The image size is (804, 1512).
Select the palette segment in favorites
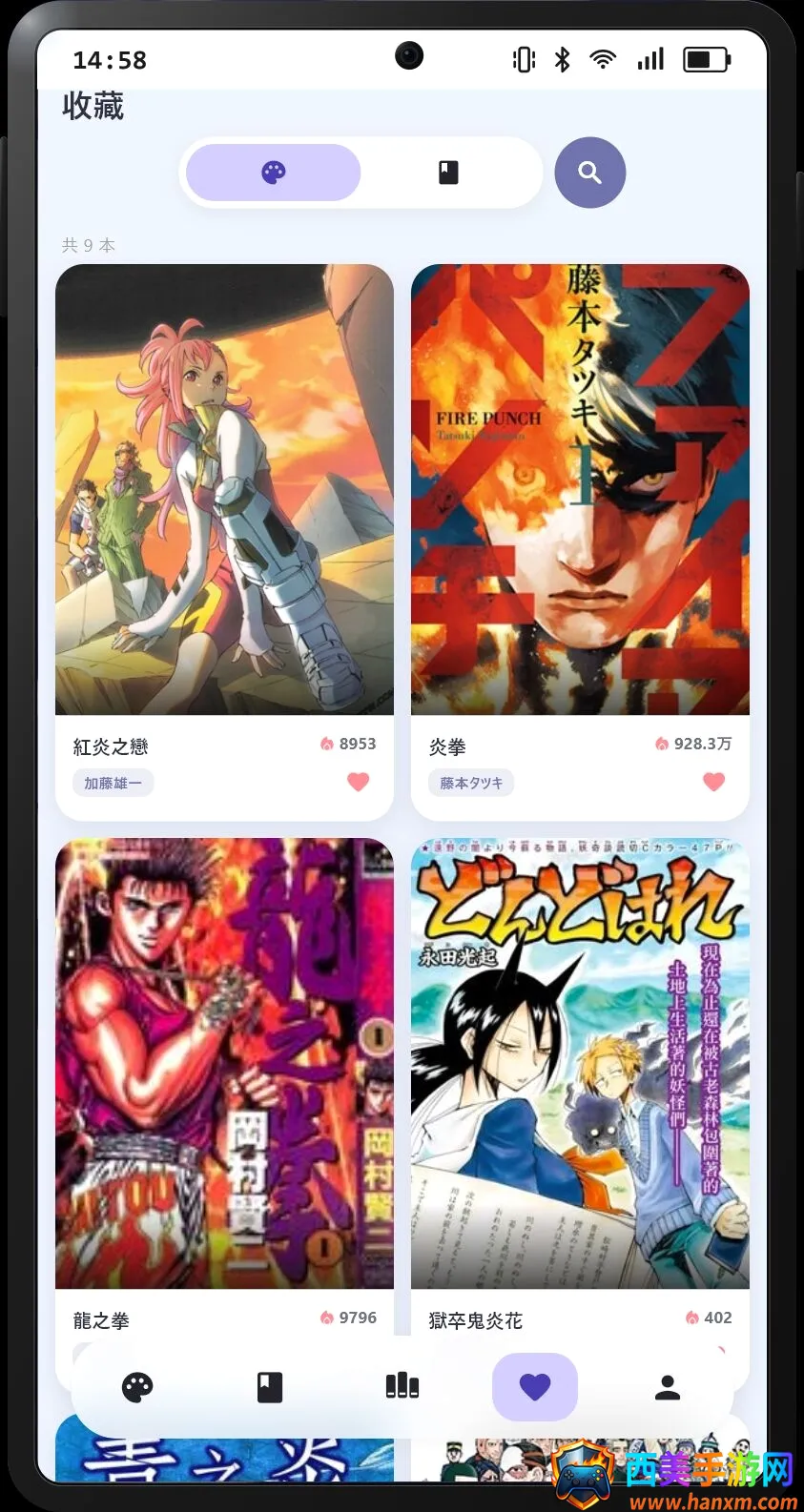coord(274,173)
